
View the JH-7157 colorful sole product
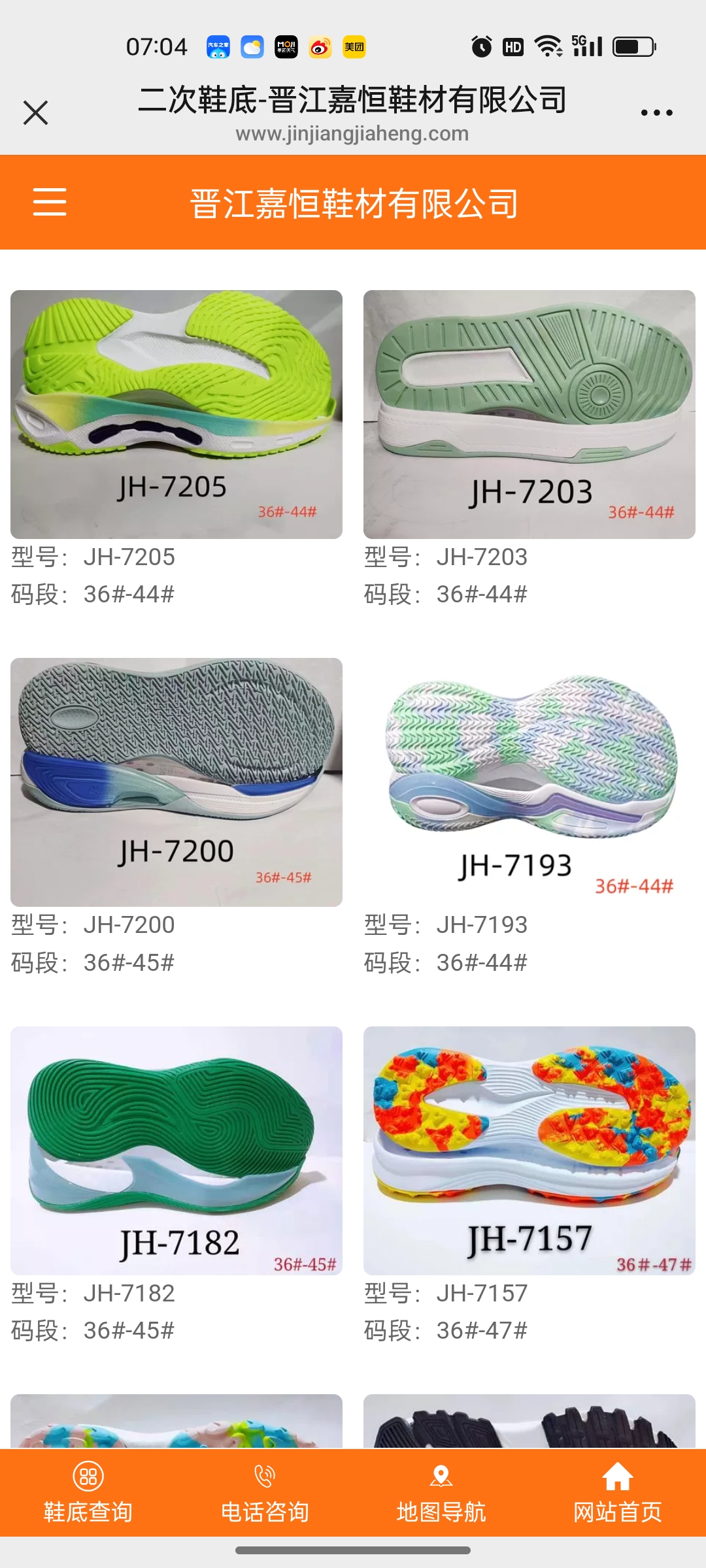pos(529,1150)
